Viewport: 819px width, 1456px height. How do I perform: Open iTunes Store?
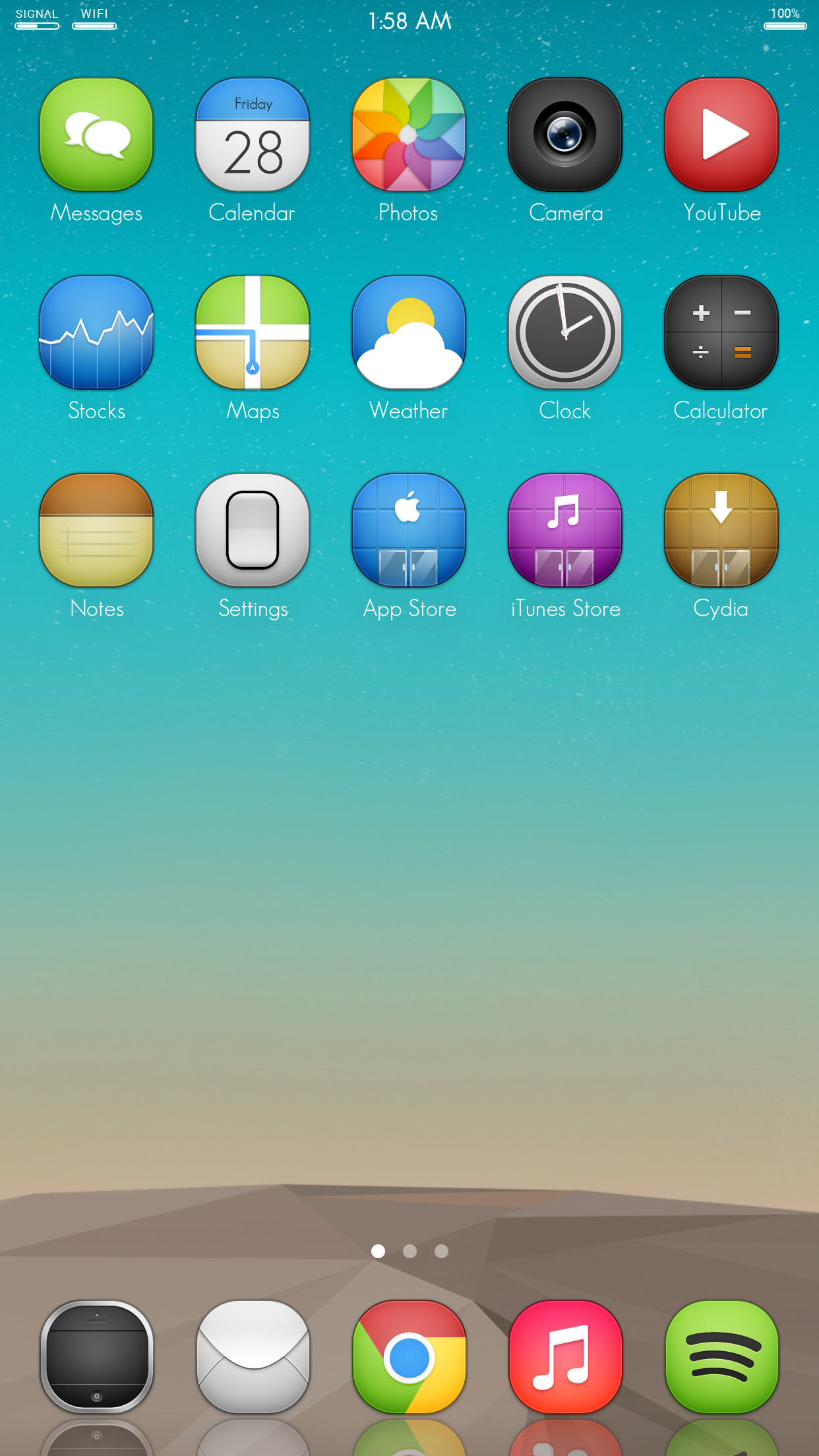(x=565, y=531)
